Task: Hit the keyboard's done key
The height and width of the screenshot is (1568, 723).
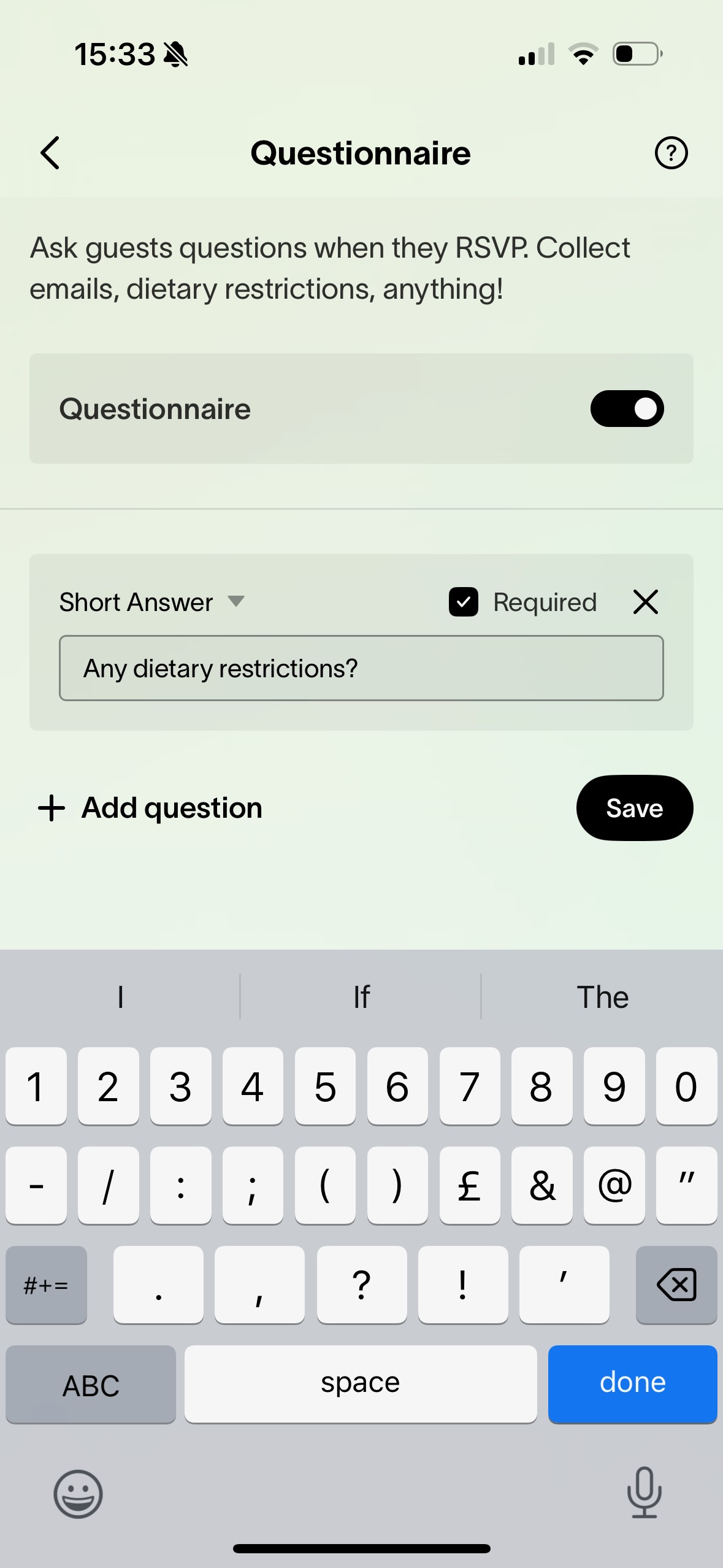Action: coord(633,1384)
